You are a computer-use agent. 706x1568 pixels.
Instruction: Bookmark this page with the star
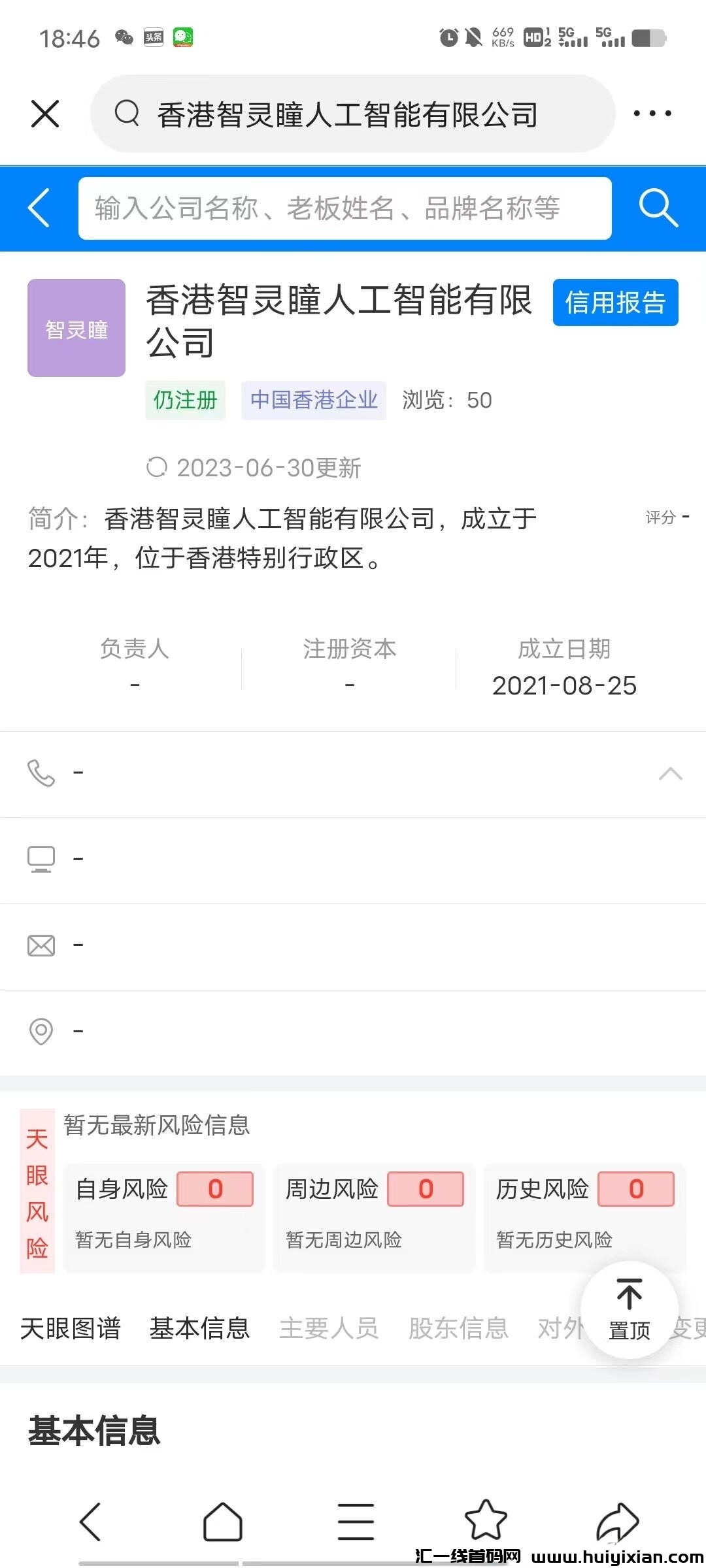click(486, 1520)
